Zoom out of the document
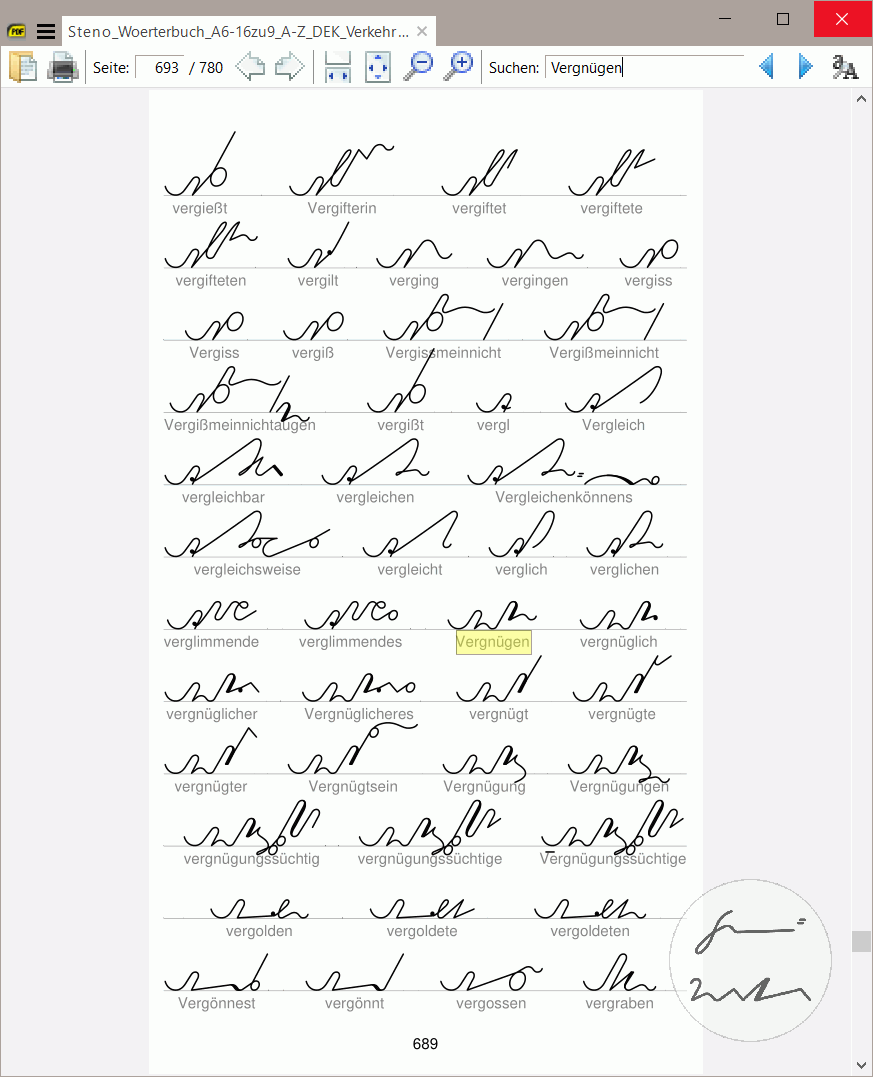The width and height of the screenshot is (873, 1077). click(418, 67)
